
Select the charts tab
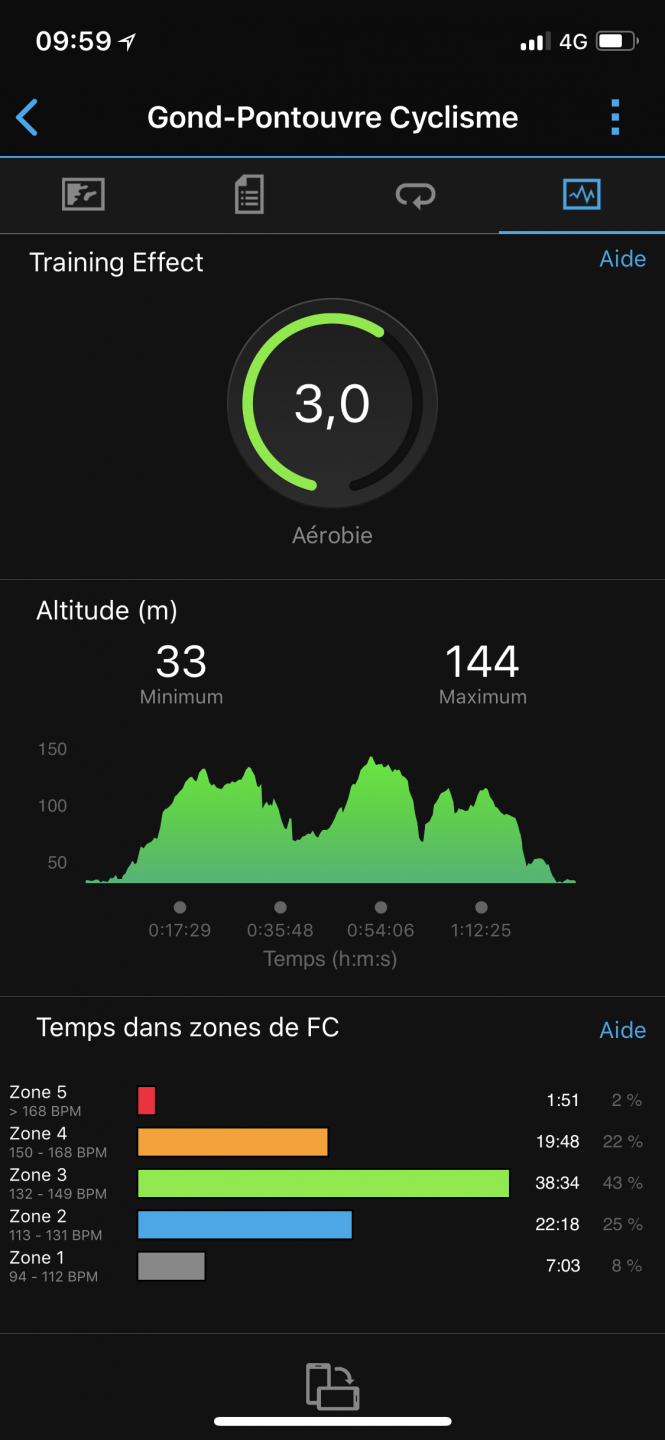point(582,194)
